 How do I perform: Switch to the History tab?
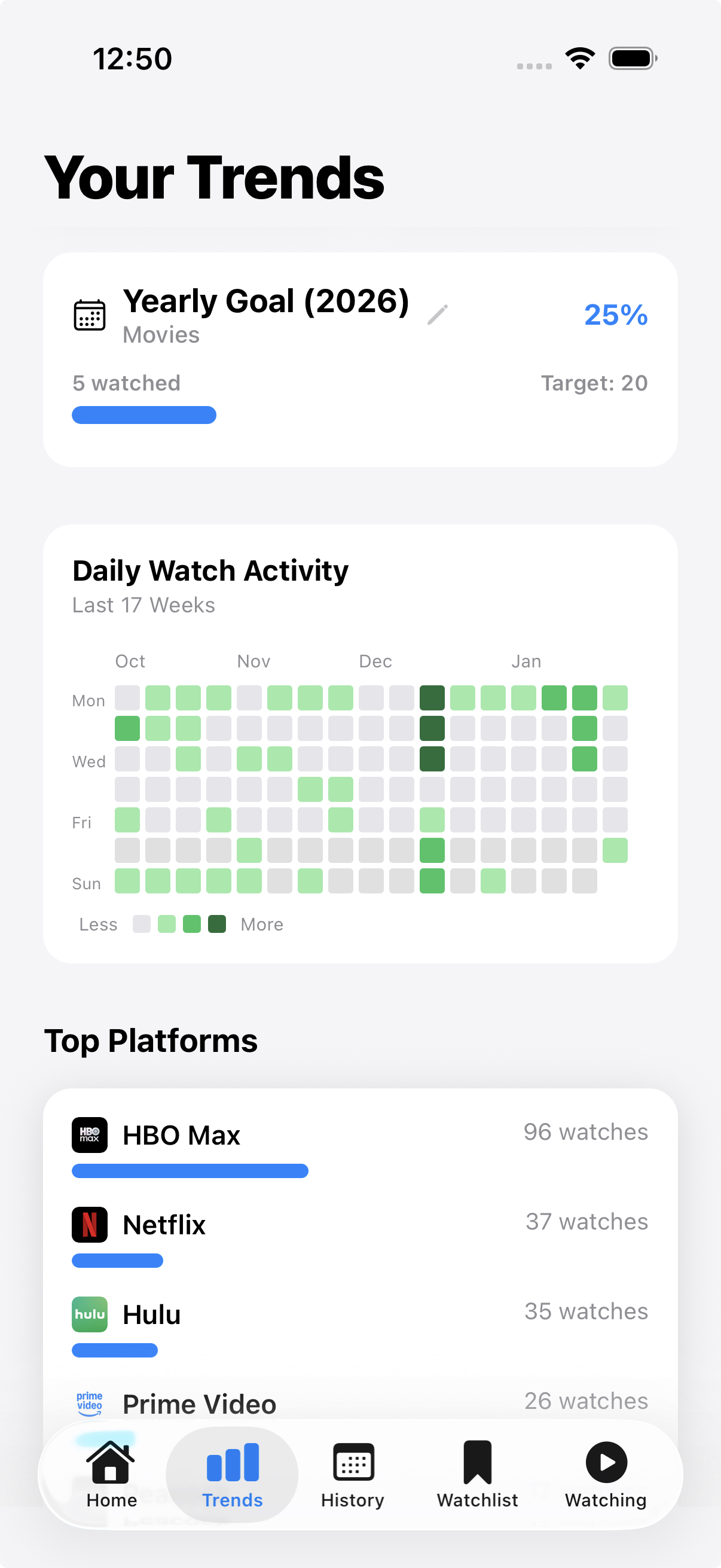tap(353, 1474)
